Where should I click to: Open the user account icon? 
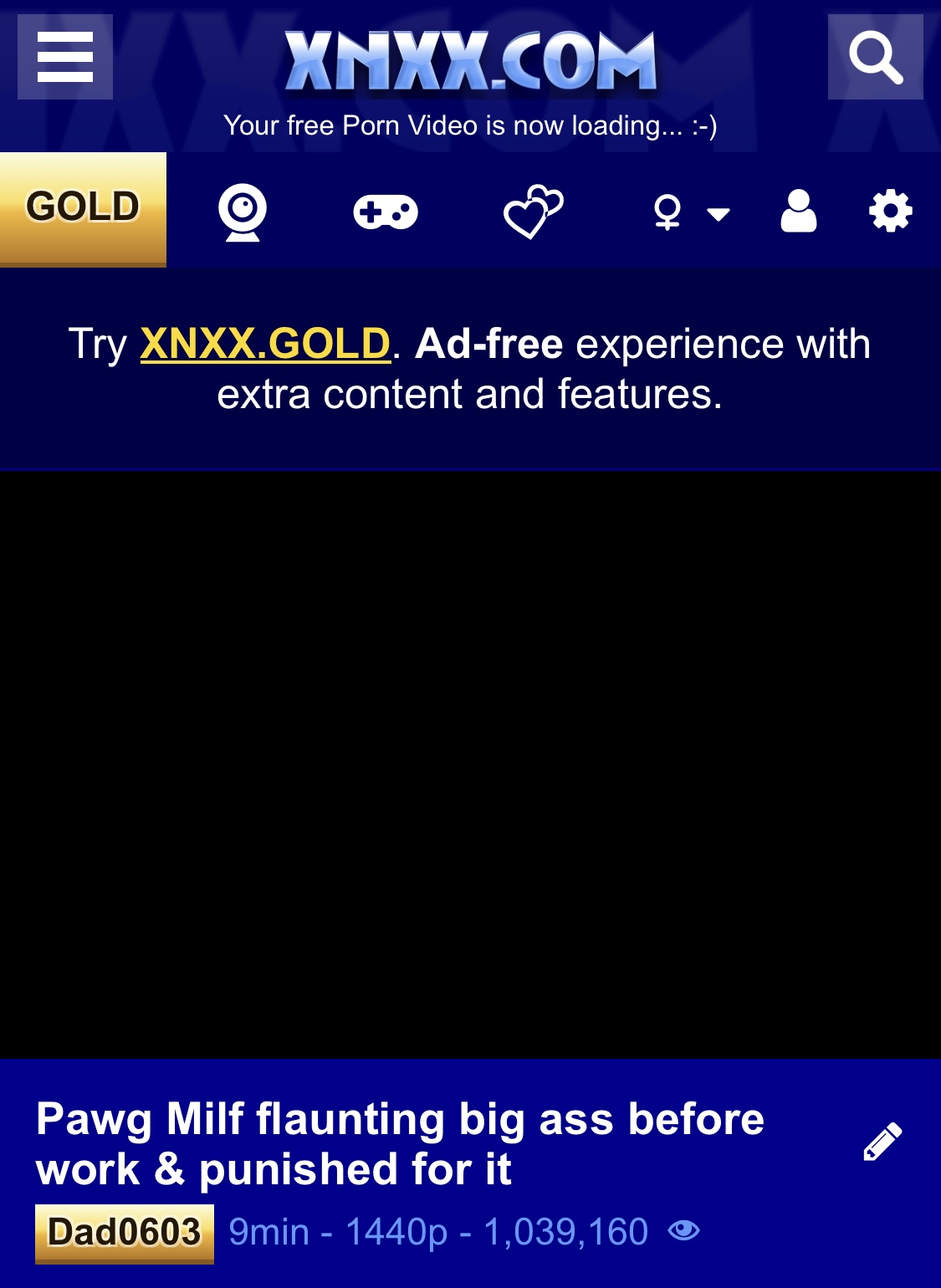[798, 211]
